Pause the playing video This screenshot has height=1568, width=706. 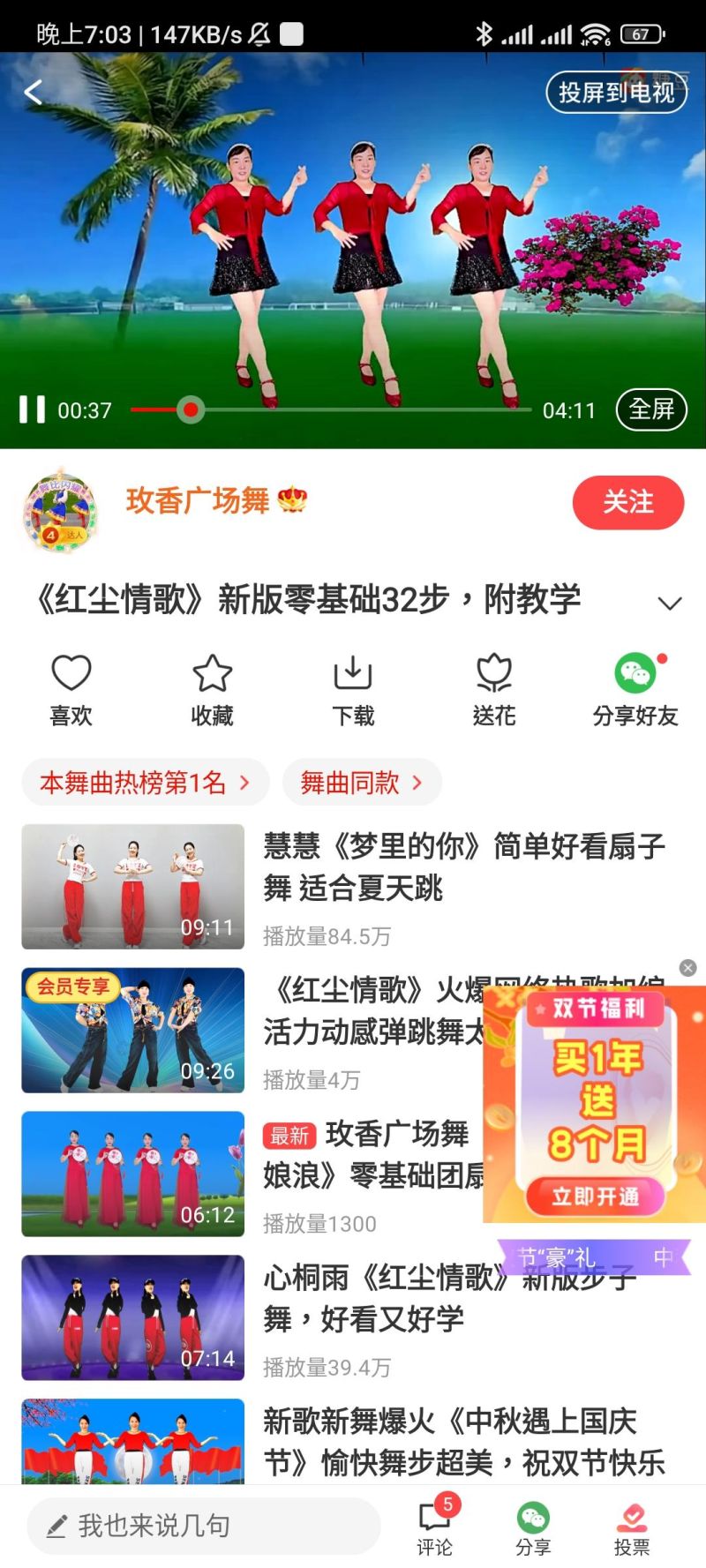pyautogui.click(x=33, y=409)
